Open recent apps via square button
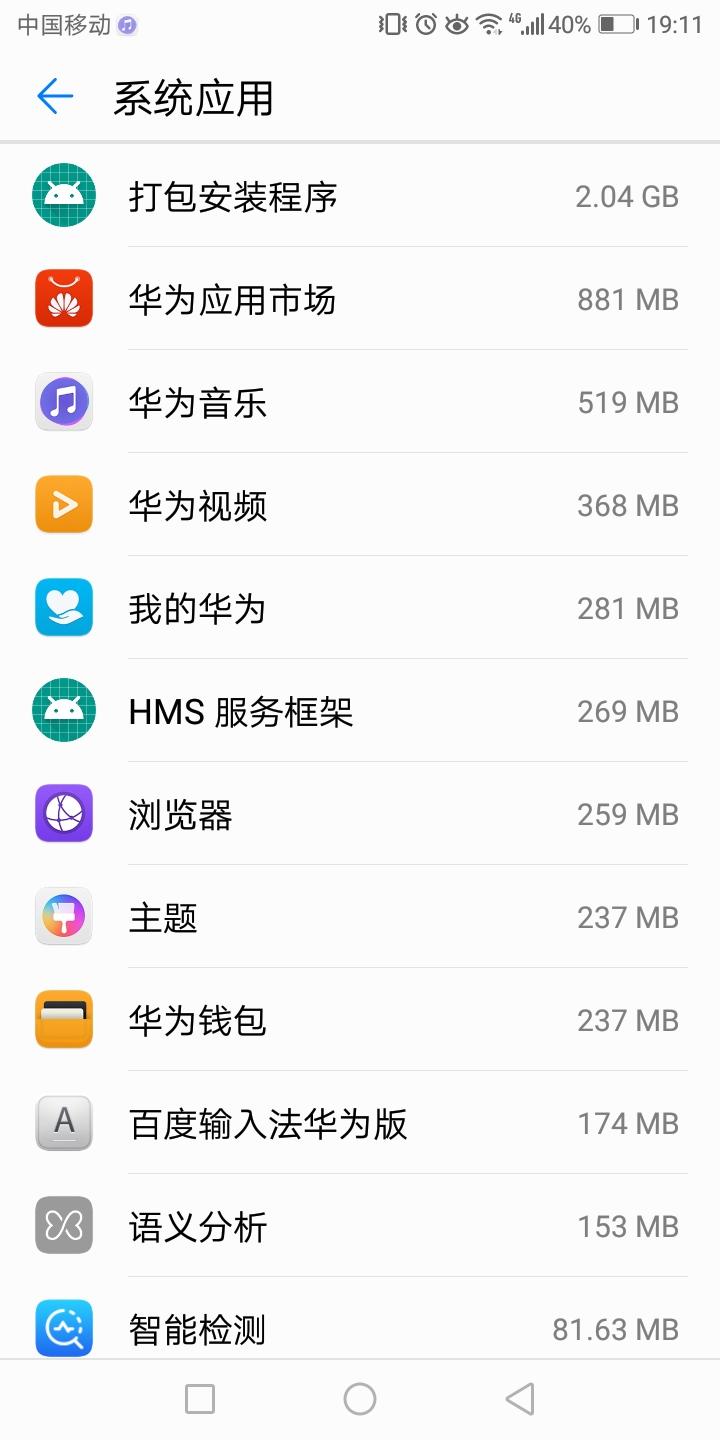The image size is (720, 1440). 200,1398
